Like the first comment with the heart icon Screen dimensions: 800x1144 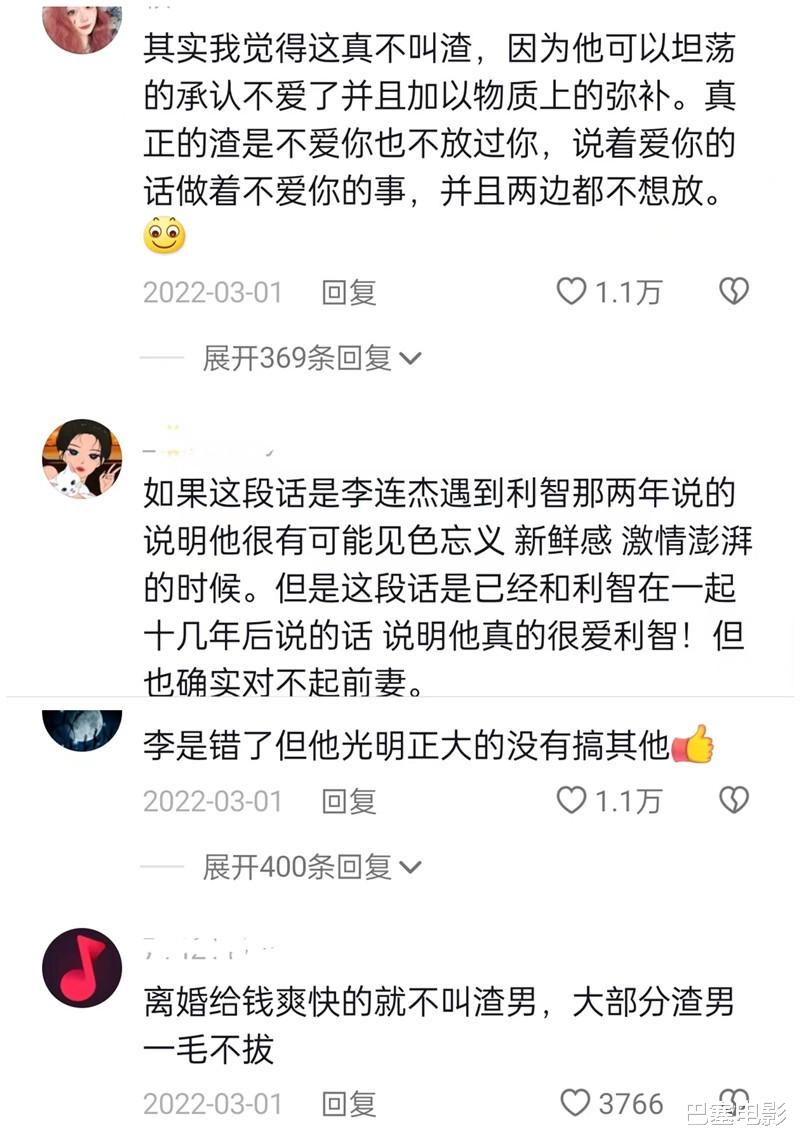click(x=570, y=291)
